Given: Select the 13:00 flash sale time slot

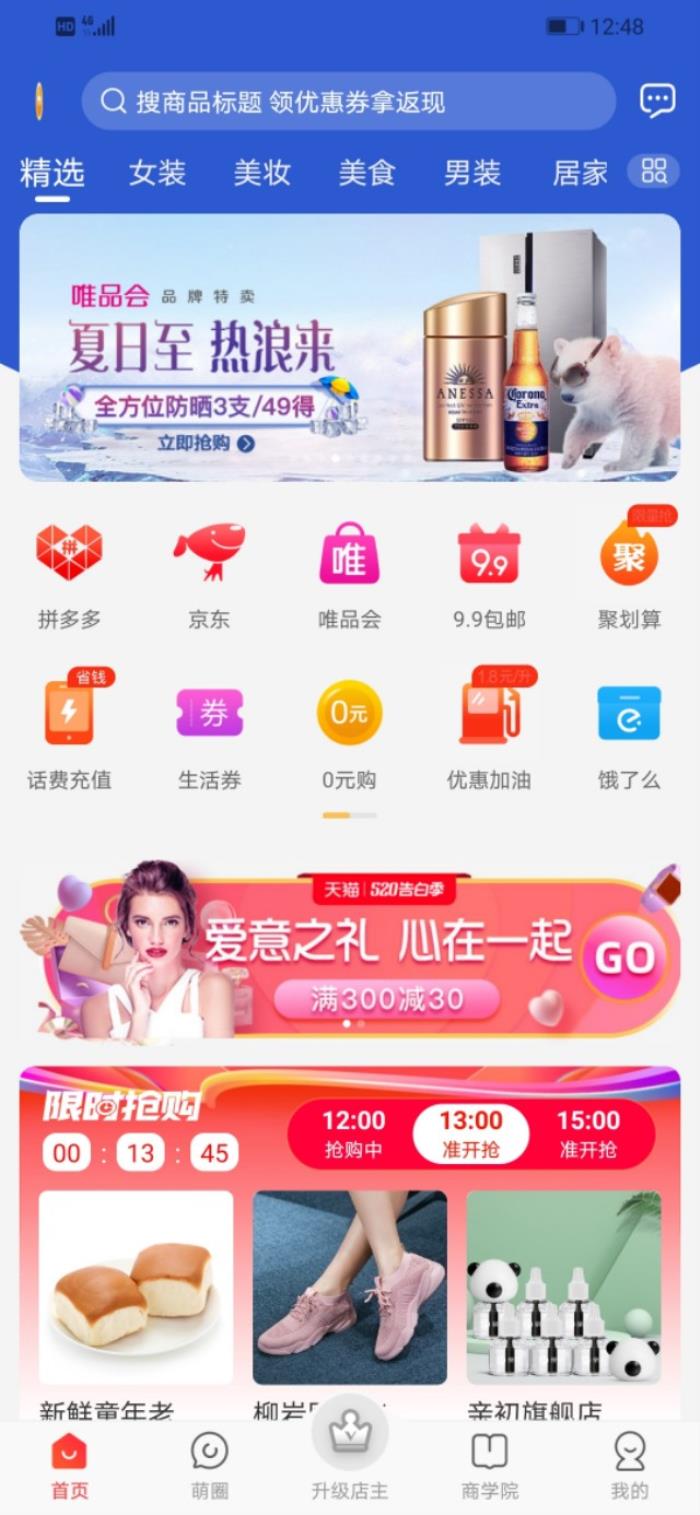Looking at the screenshot, I should click(x=471, y=1134).
